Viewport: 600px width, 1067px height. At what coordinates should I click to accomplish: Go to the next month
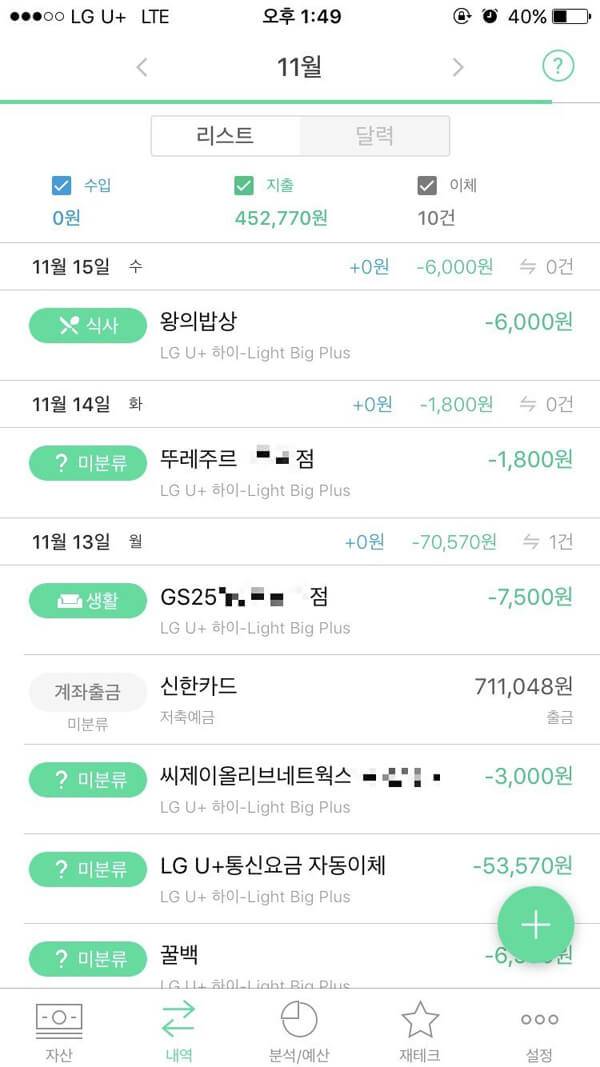click(x=458, y=67)
